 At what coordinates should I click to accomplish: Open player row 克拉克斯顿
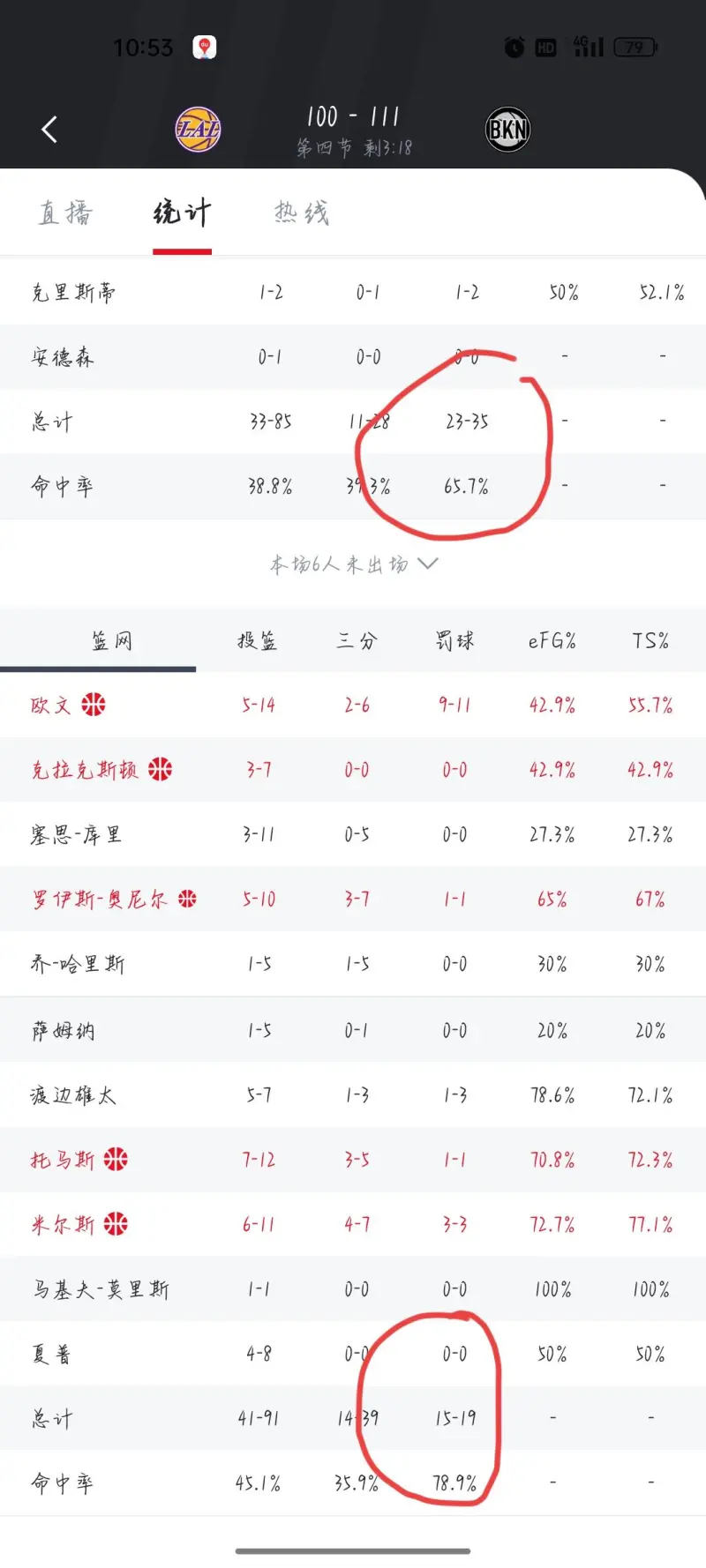click(x=353, y=770)
